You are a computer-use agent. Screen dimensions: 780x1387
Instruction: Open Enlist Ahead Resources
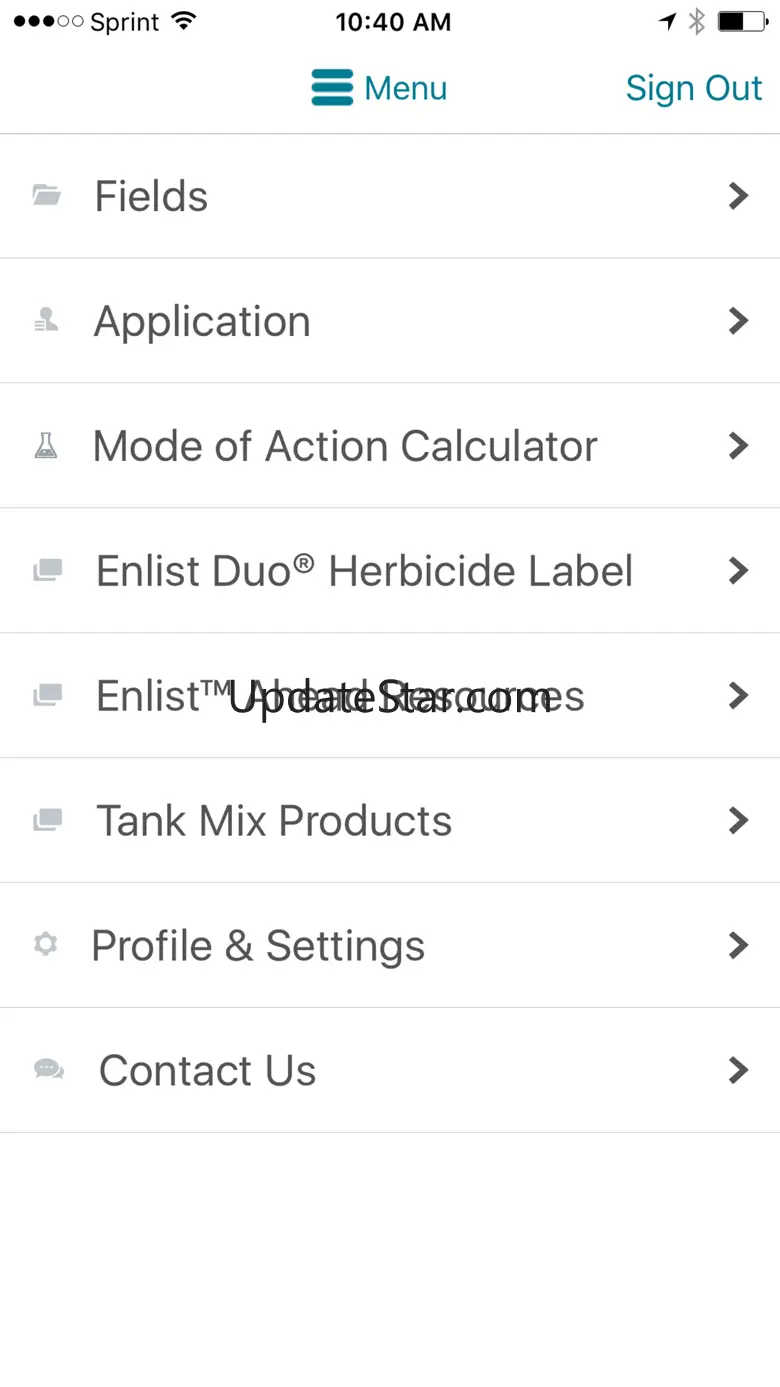[389, 696]
